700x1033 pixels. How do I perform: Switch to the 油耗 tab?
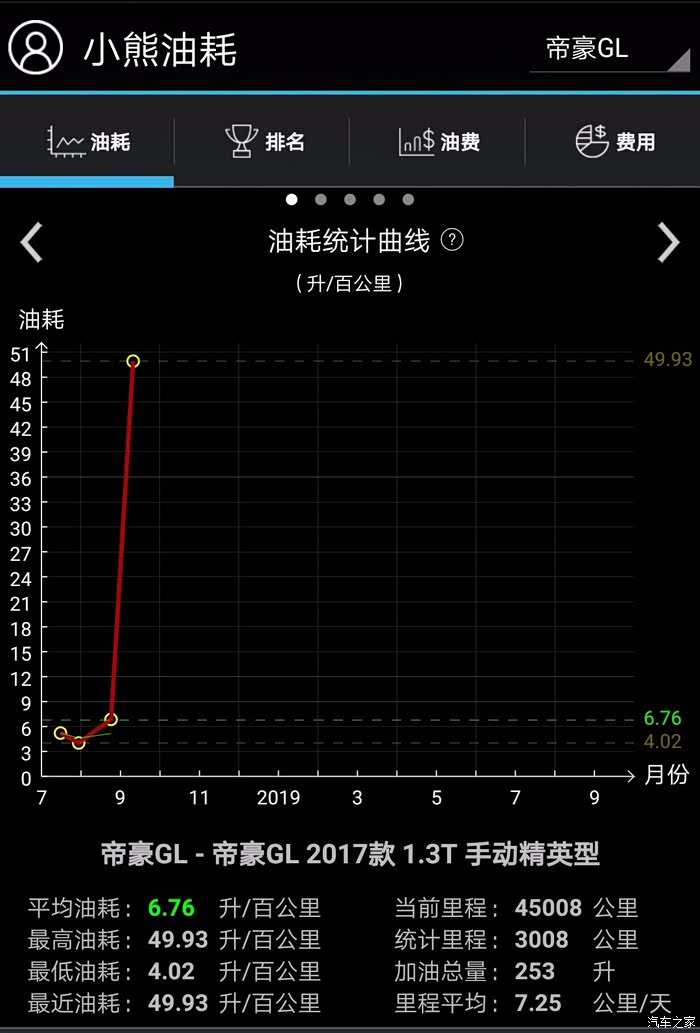click(x=88, y=142)
